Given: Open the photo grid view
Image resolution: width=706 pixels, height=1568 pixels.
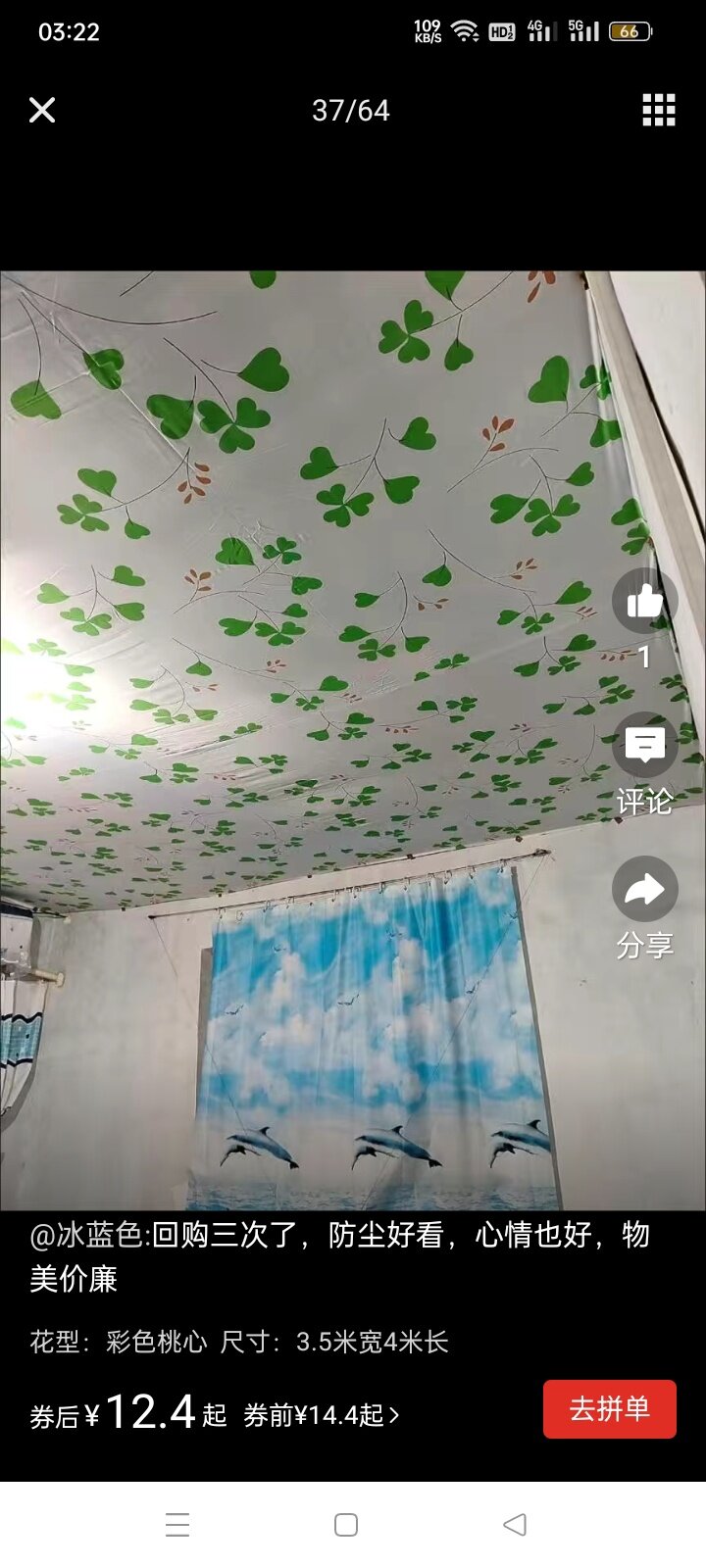Looking at the screenshot, I should [658, 110].
